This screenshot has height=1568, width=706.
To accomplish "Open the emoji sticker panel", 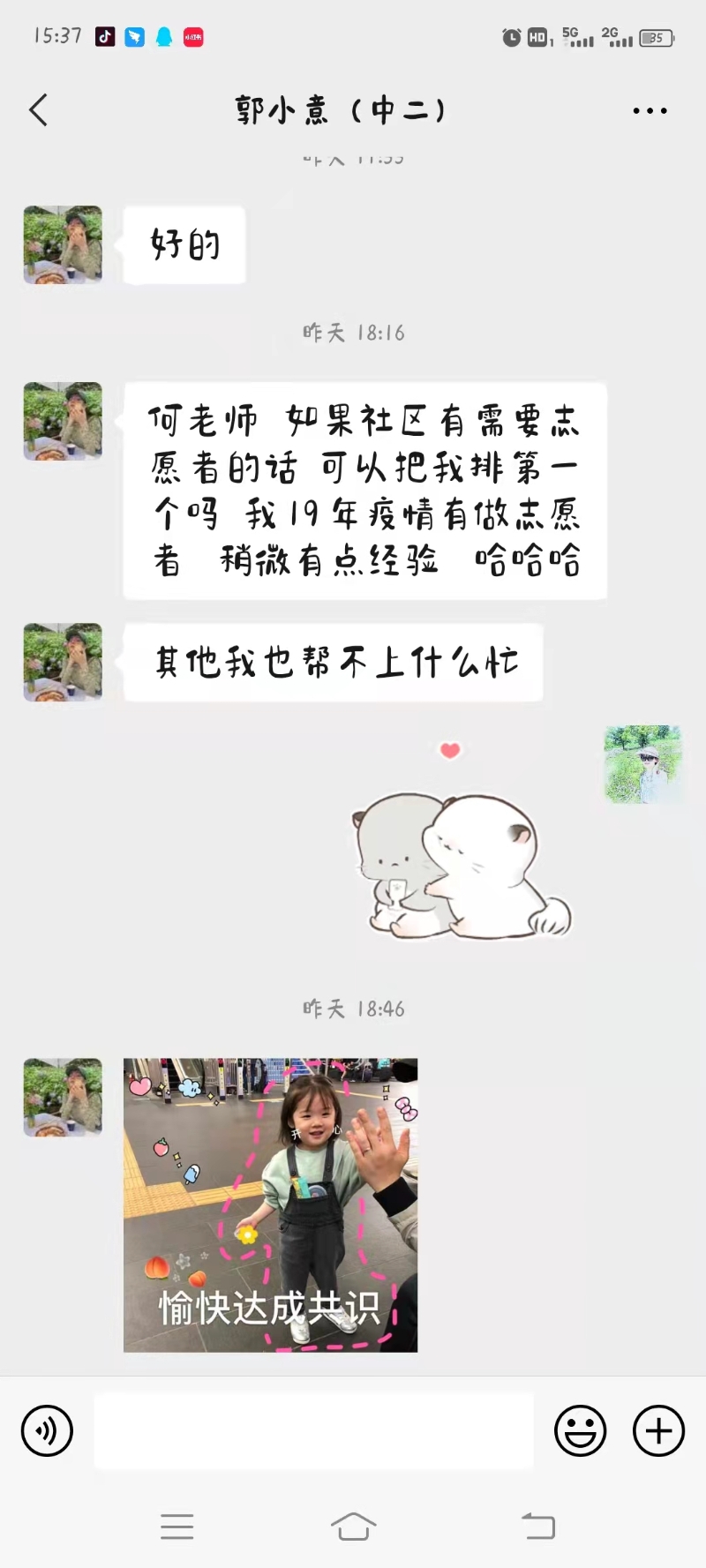I will click(x=580, y=1430).
